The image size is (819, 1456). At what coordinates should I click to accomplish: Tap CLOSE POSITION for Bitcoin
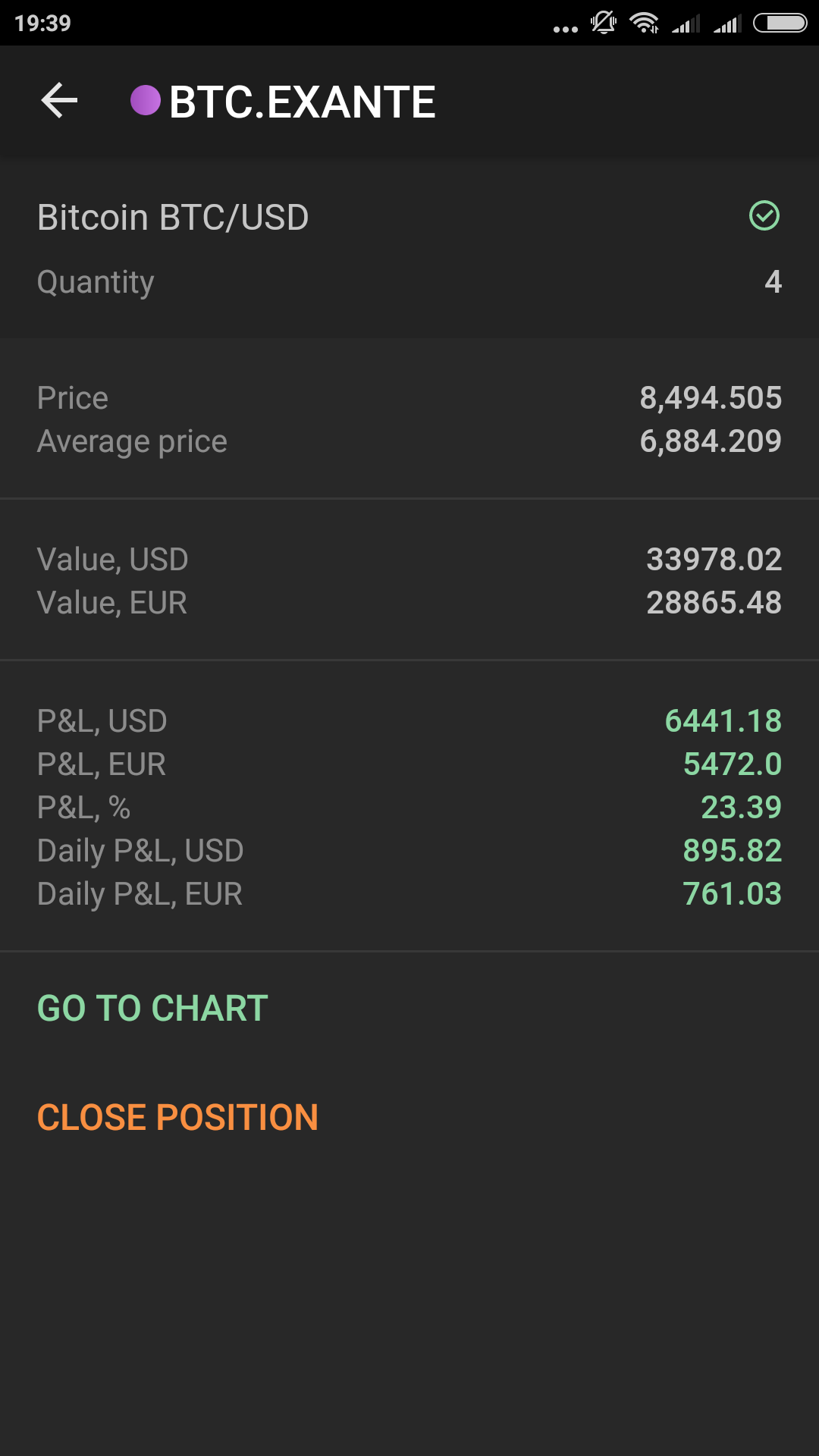[177, 1118]
